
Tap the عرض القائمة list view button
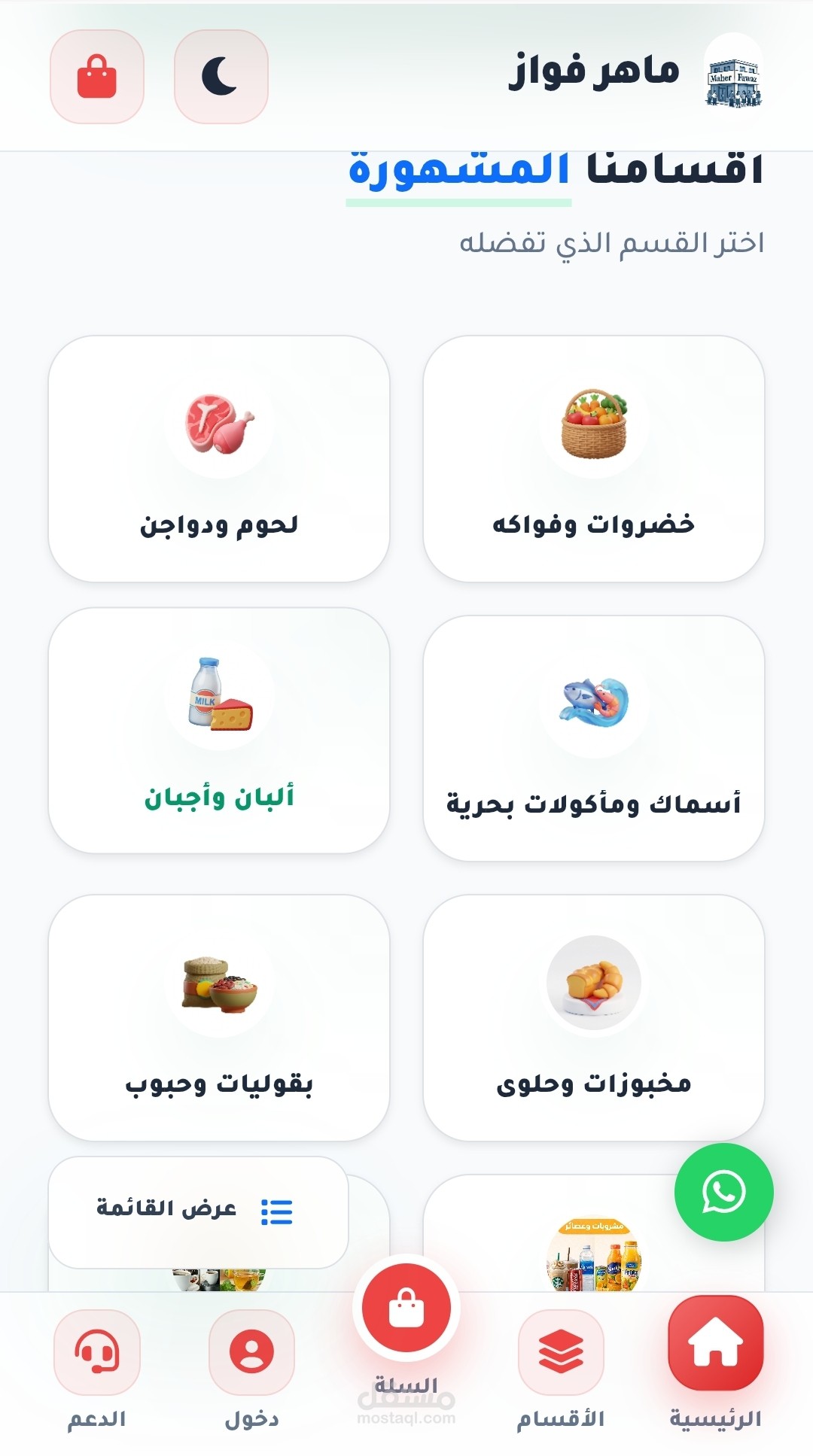click(198, 1211)
